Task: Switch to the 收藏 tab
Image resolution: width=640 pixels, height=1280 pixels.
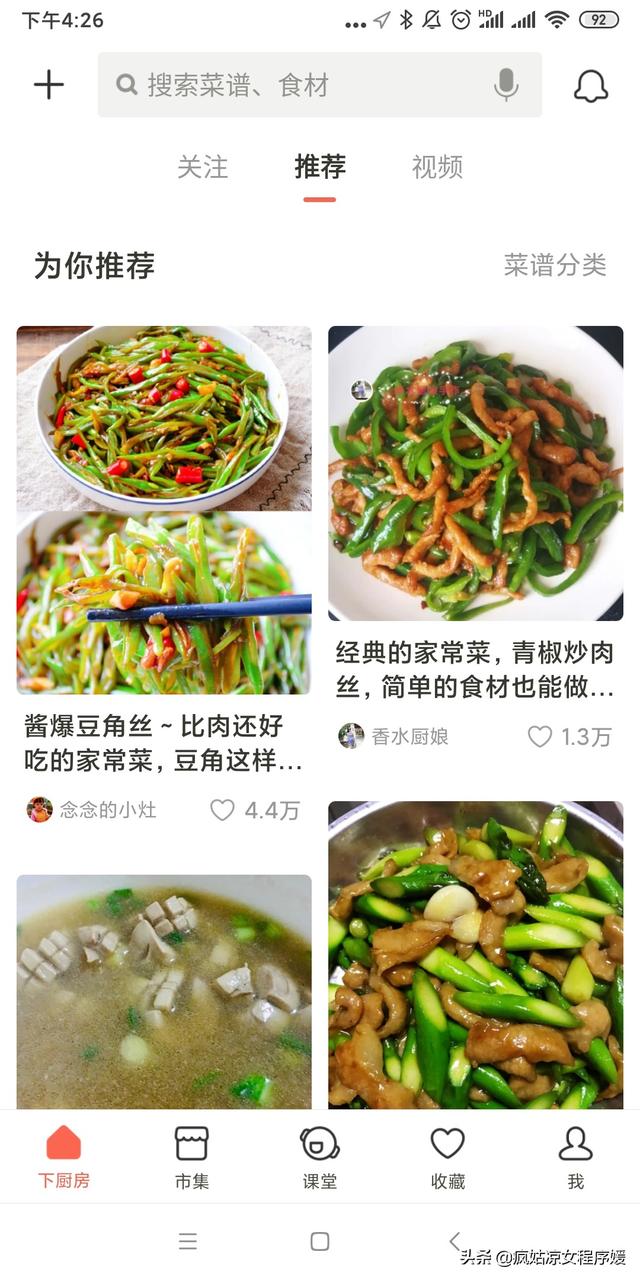Action: click(448, 1158)
